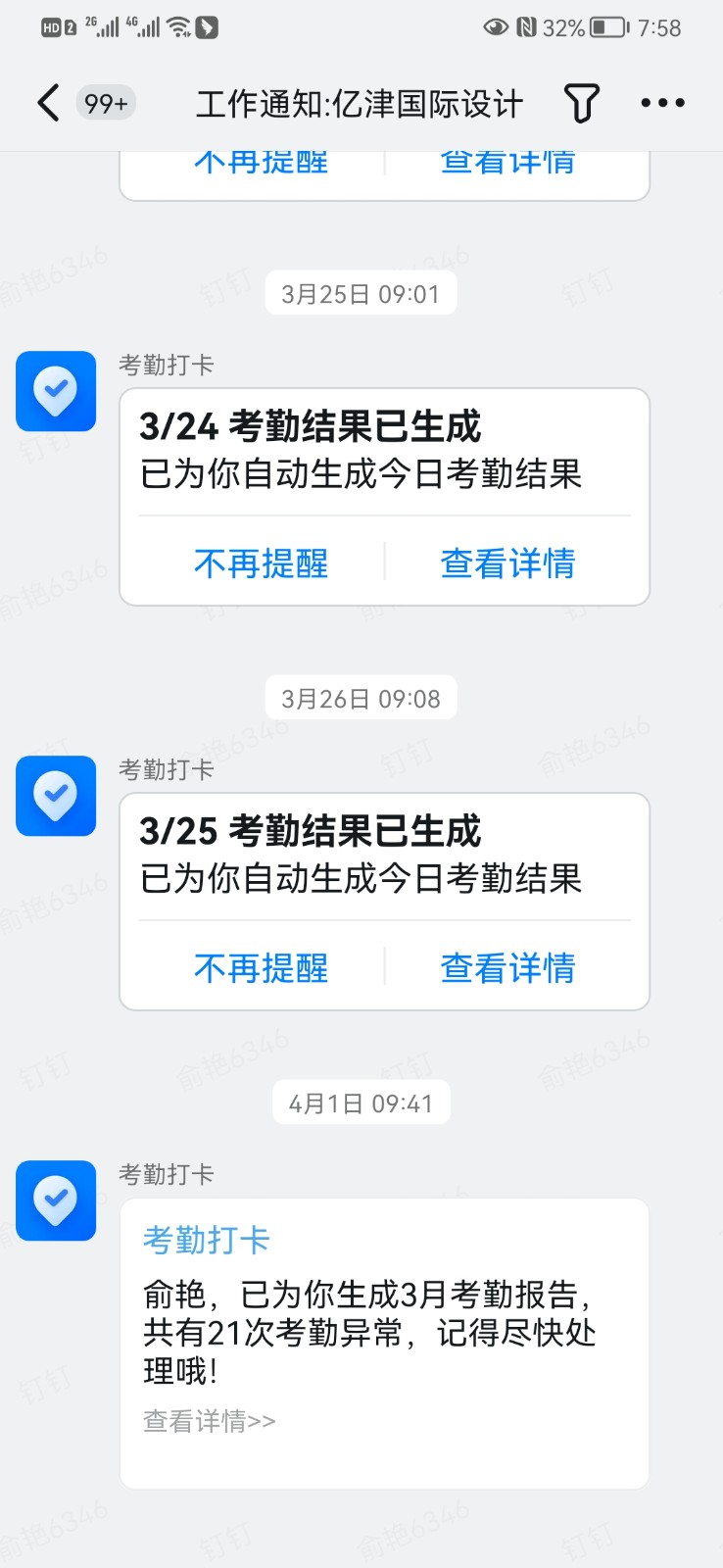Go back to the message list
The image size is (723, 1568).
tap(48, 103)
